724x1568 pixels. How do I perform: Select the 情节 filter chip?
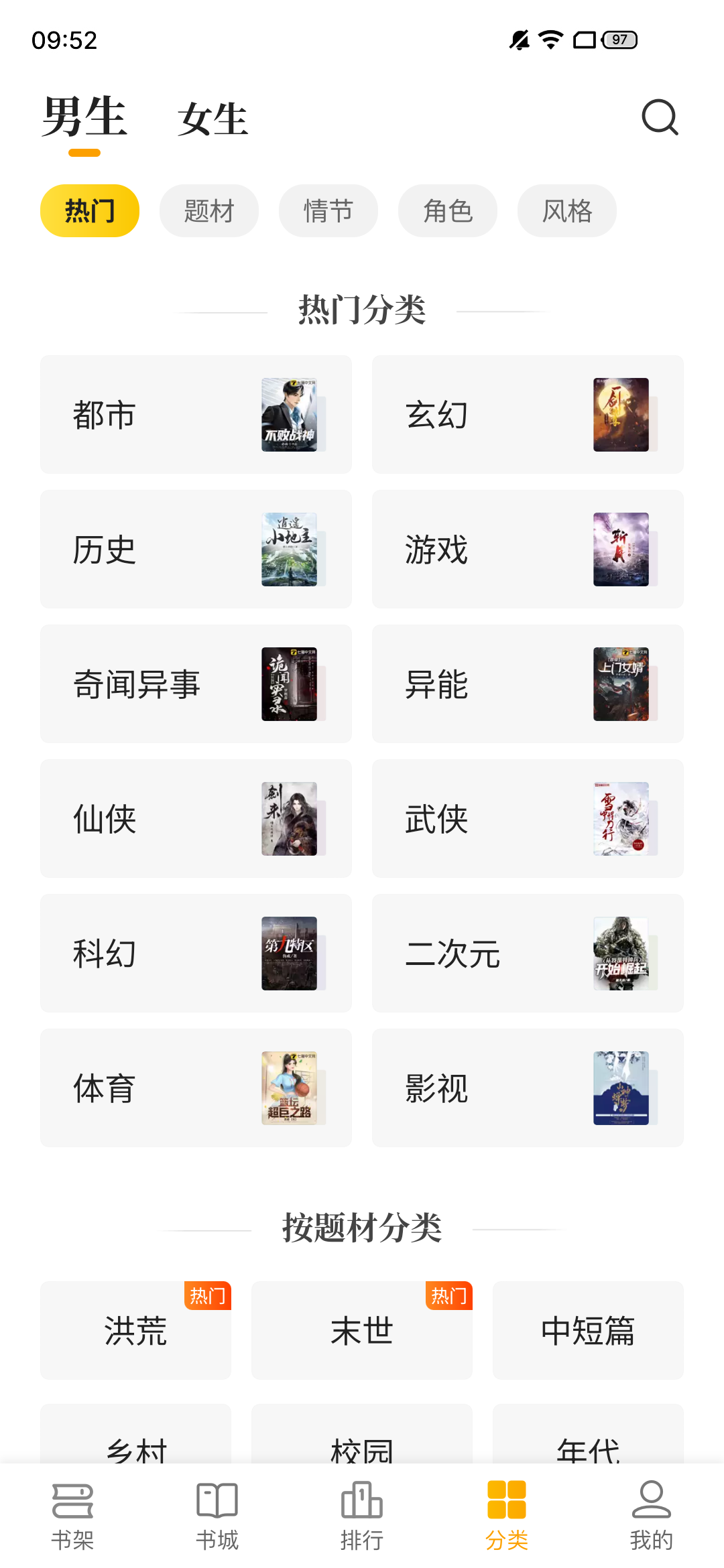328,210
